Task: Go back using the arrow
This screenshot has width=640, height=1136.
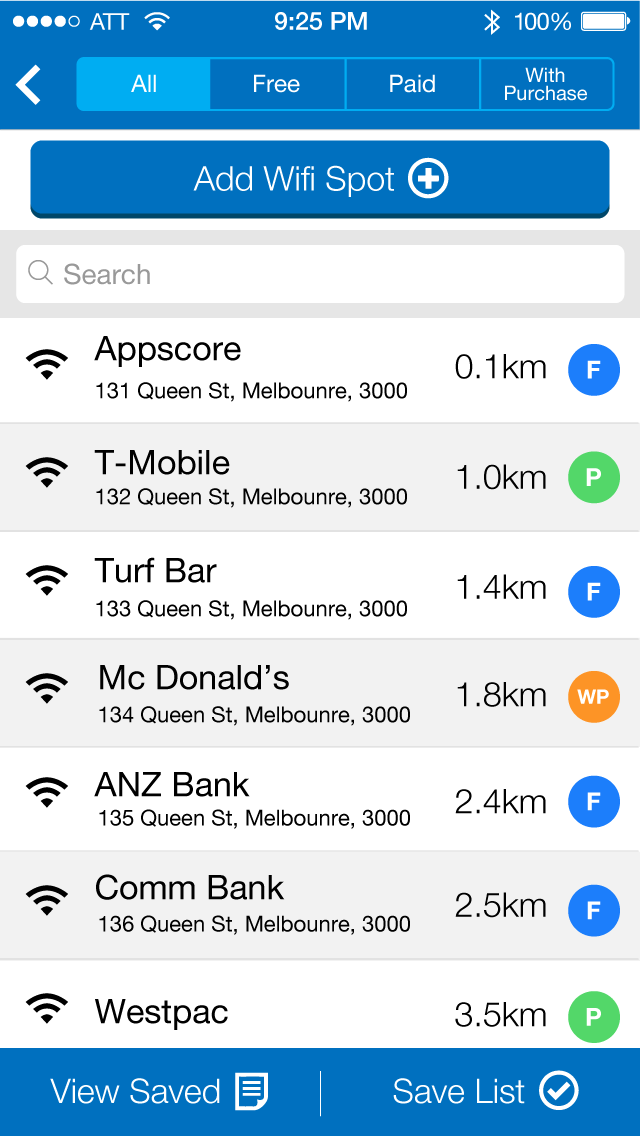Action: (x=29, y=85)
